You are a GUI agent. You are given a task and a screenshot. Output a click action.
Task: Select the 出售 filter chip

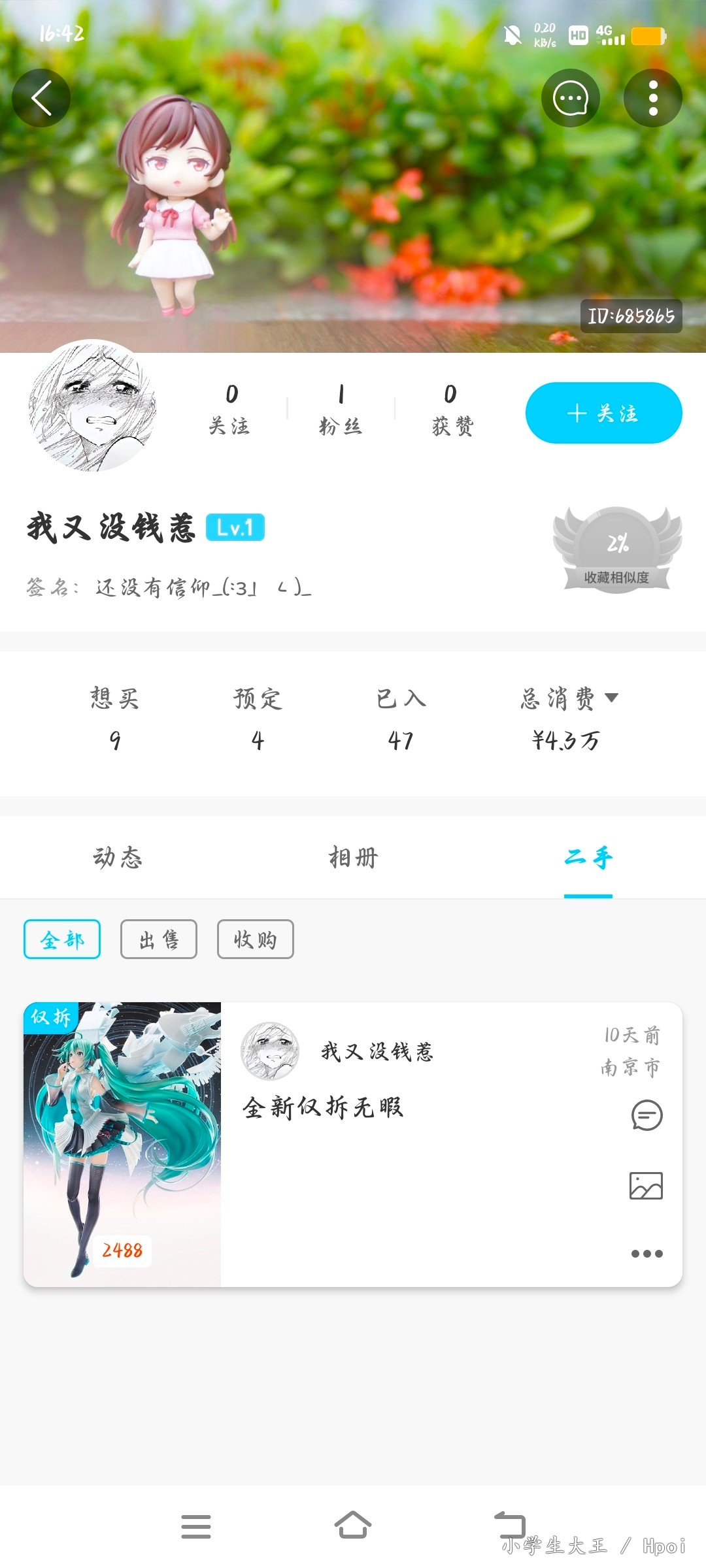tap(159, 939)
